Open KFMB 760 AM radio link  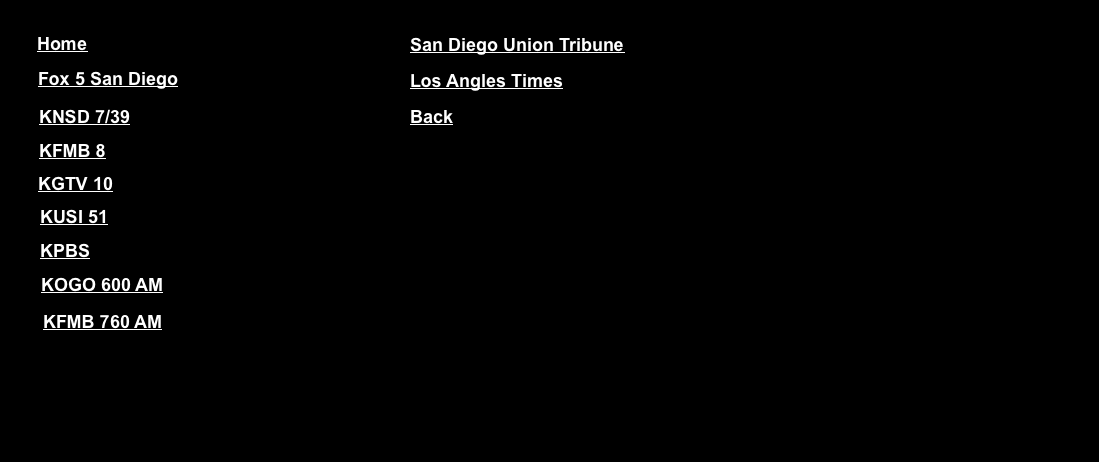click(x=102, y=322)
